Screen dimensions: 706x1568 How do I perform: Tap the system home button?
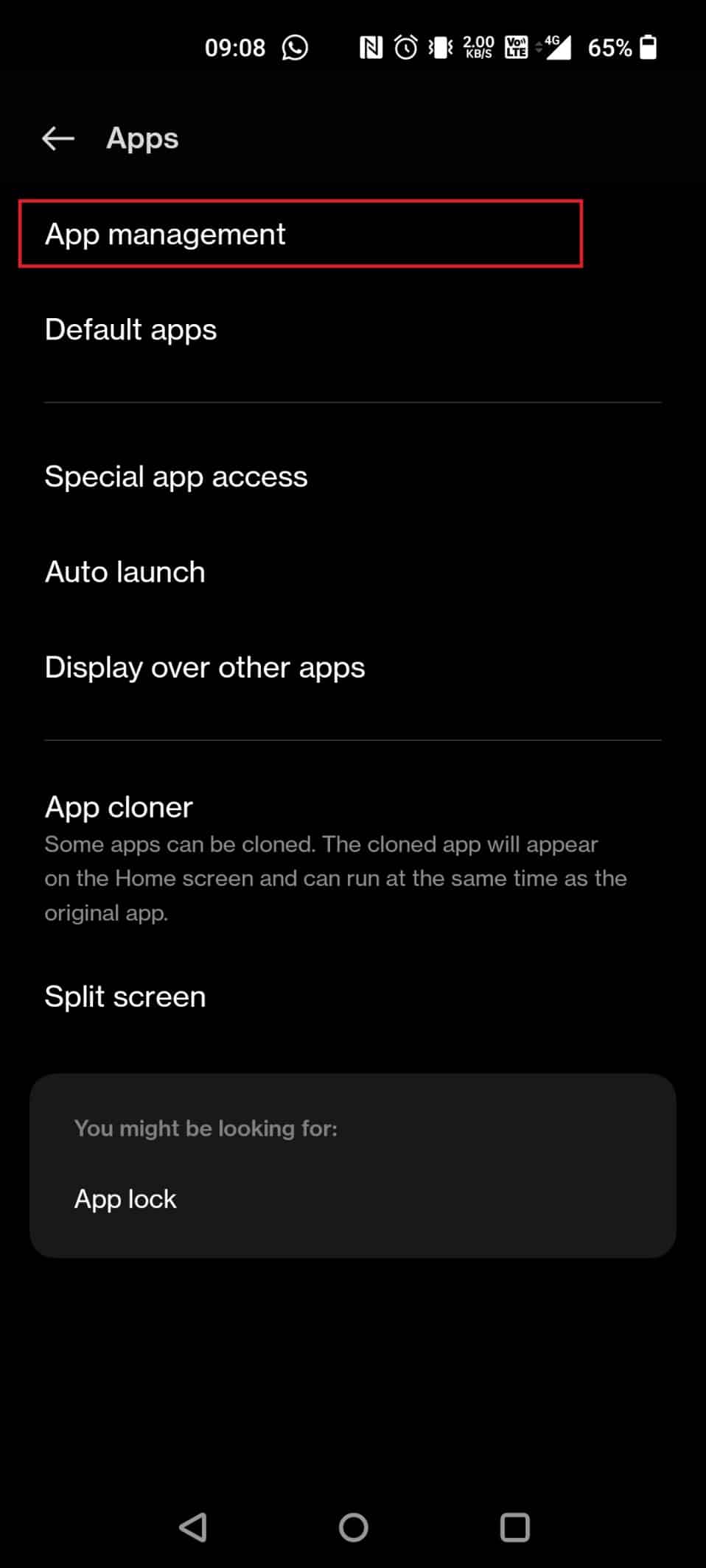tap(354, 1527)
